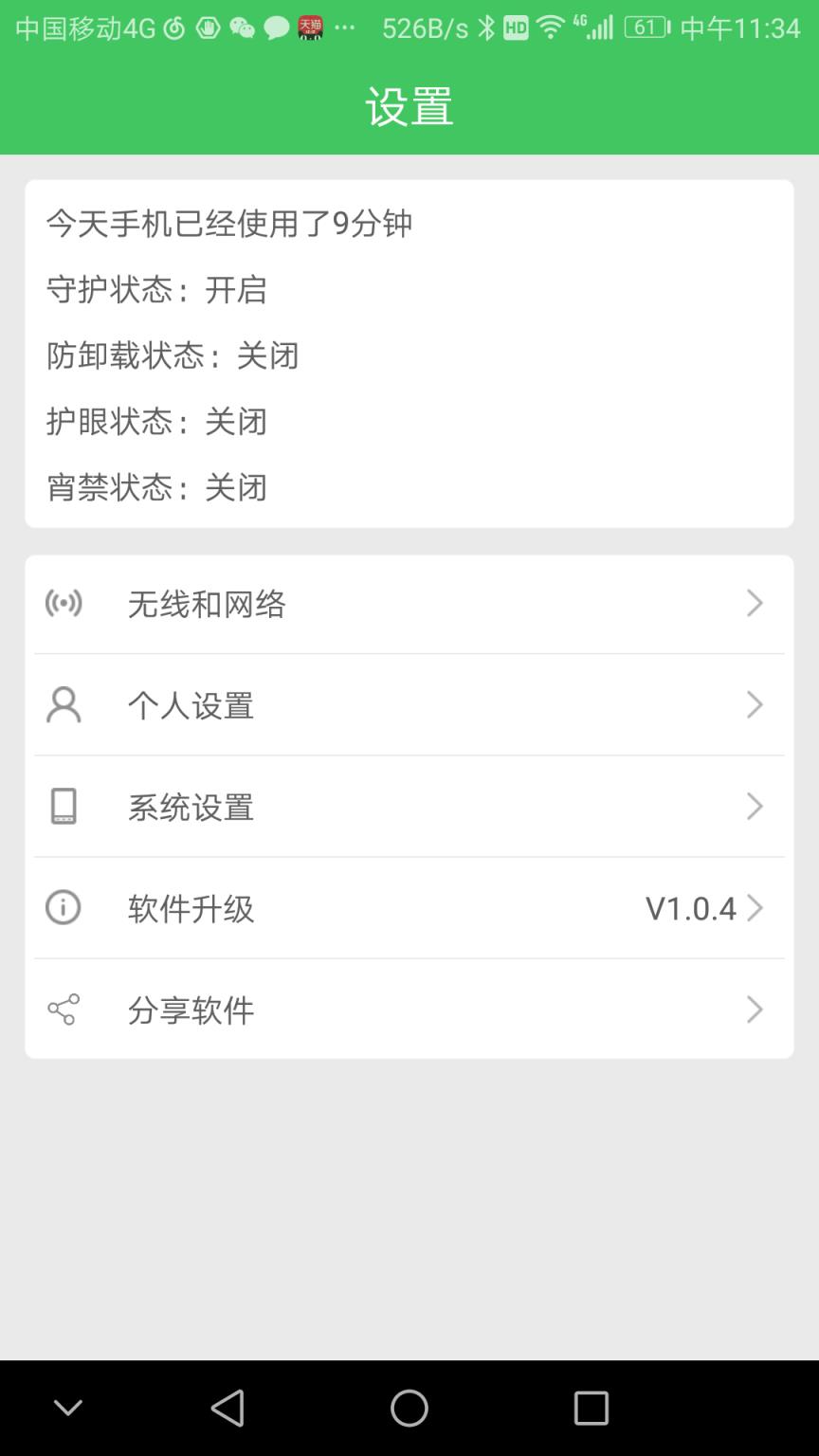Go to the home screen
819x1456 pixels.
[409, 1409]
